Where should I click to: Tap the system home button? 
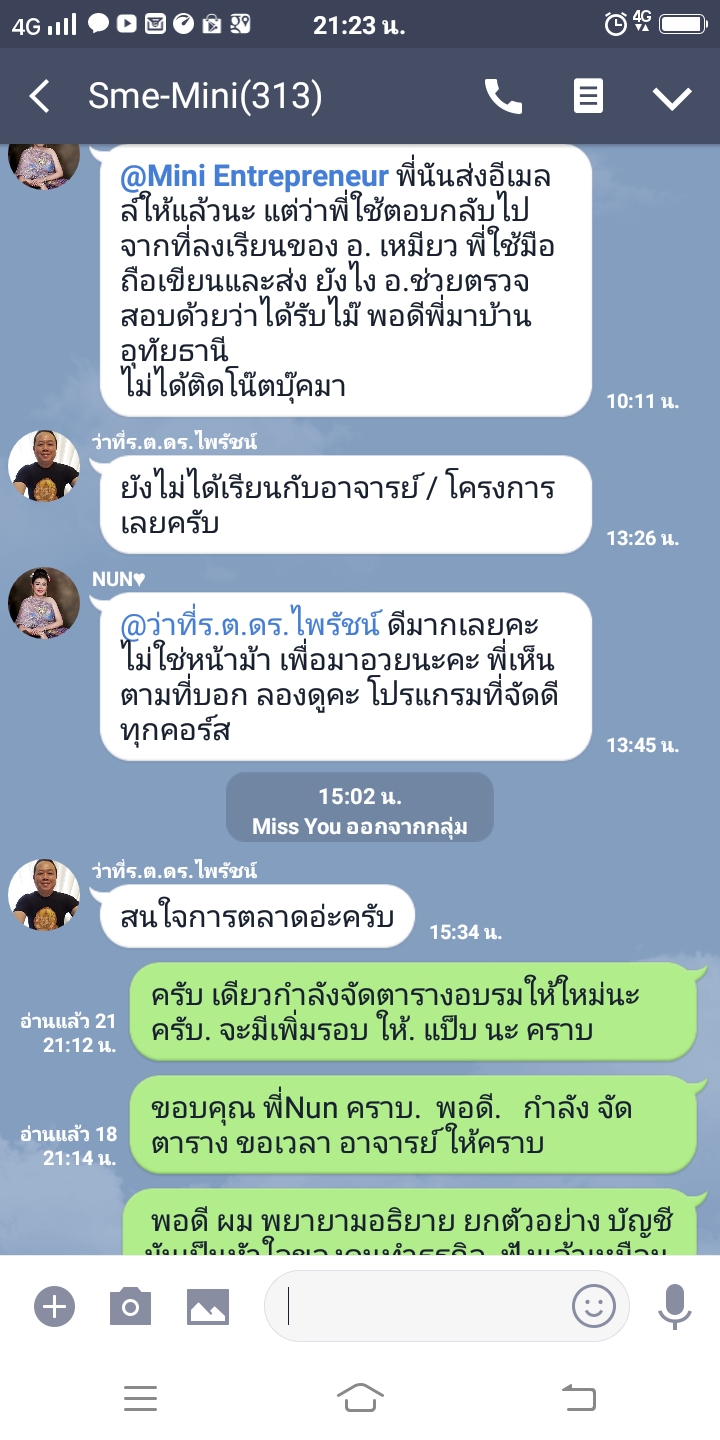(360, 1397)
